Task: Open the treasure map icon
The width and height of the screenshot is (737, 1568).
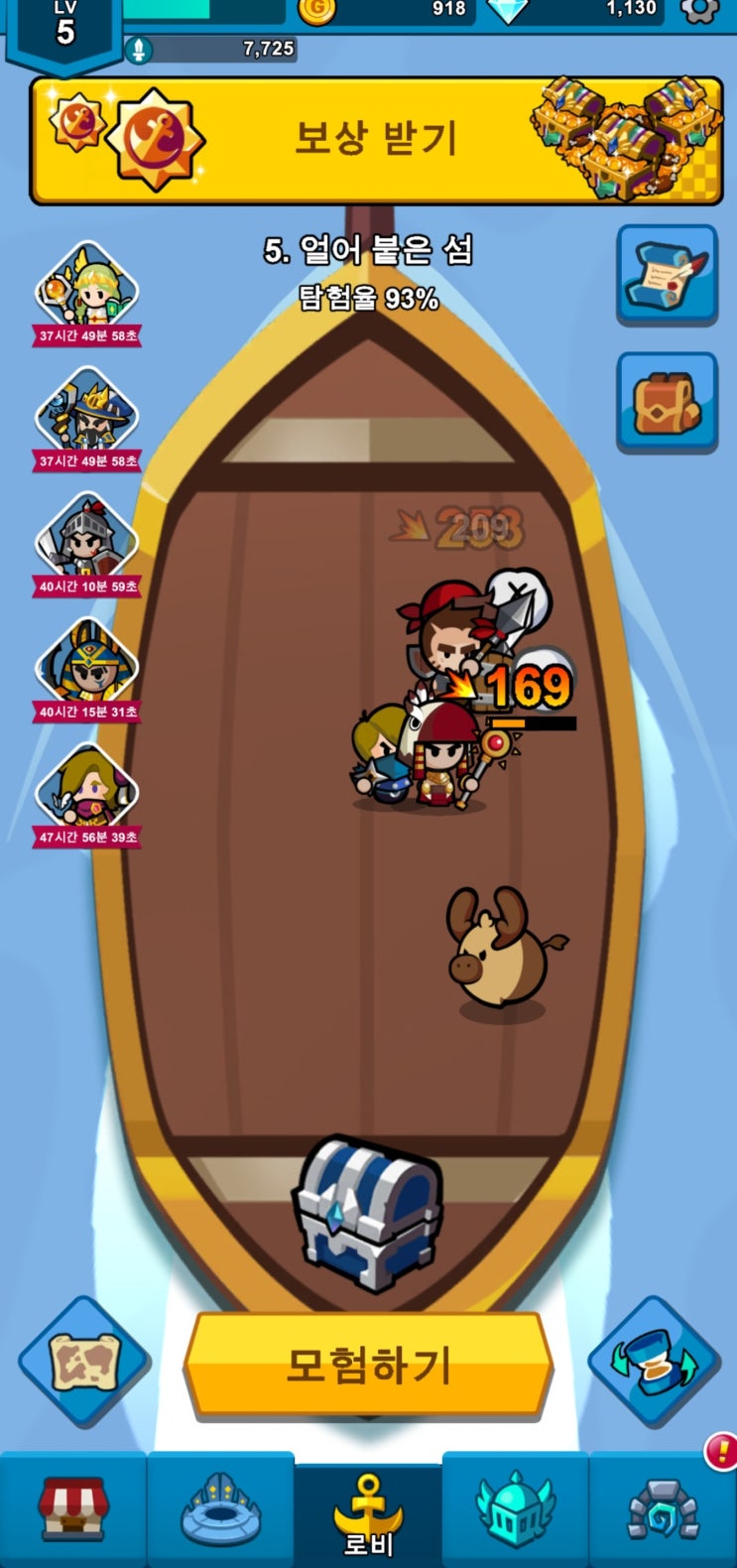Action: click(x=84, y=1362)
